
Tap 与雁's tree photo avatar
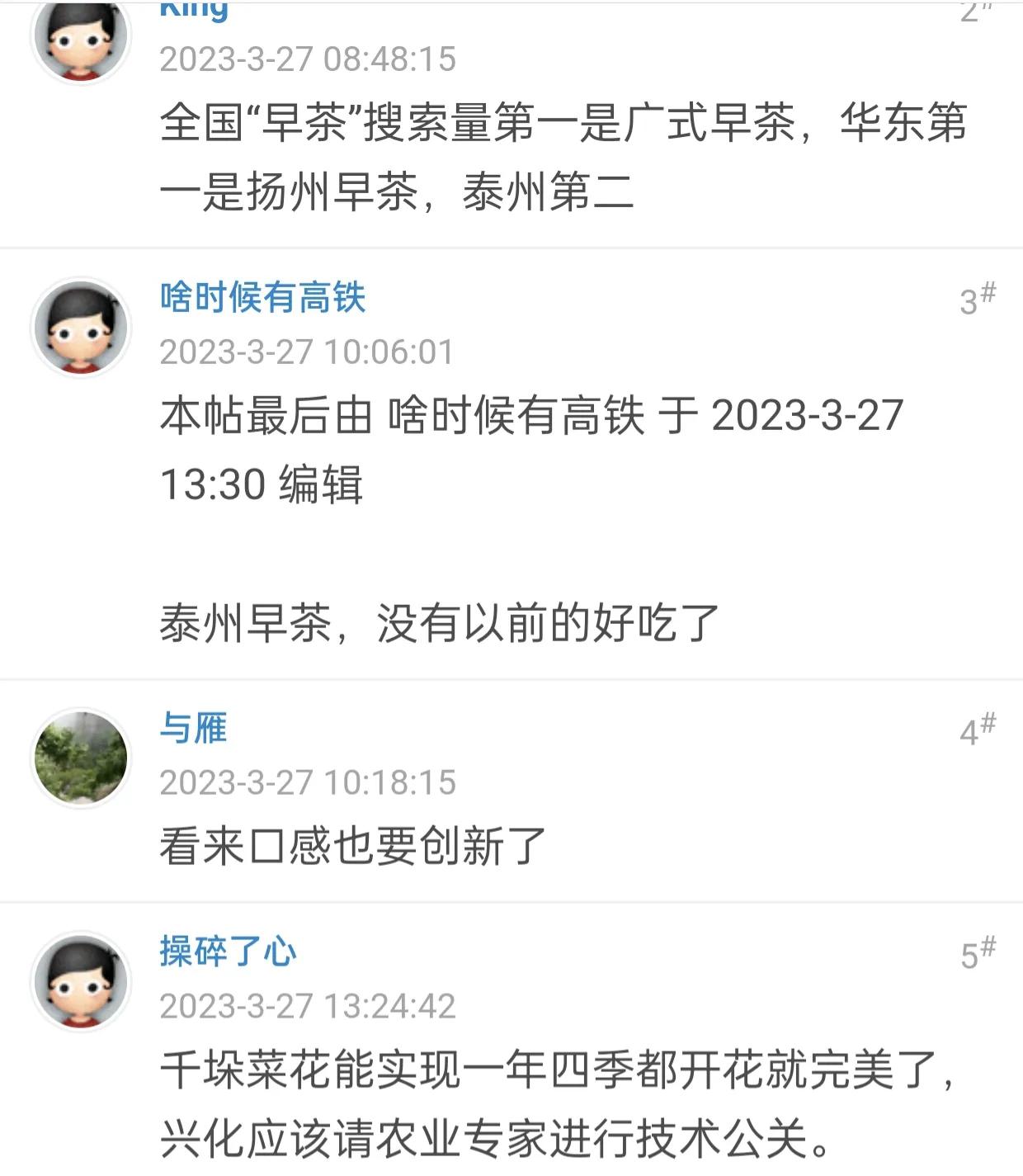pos(81,758)
